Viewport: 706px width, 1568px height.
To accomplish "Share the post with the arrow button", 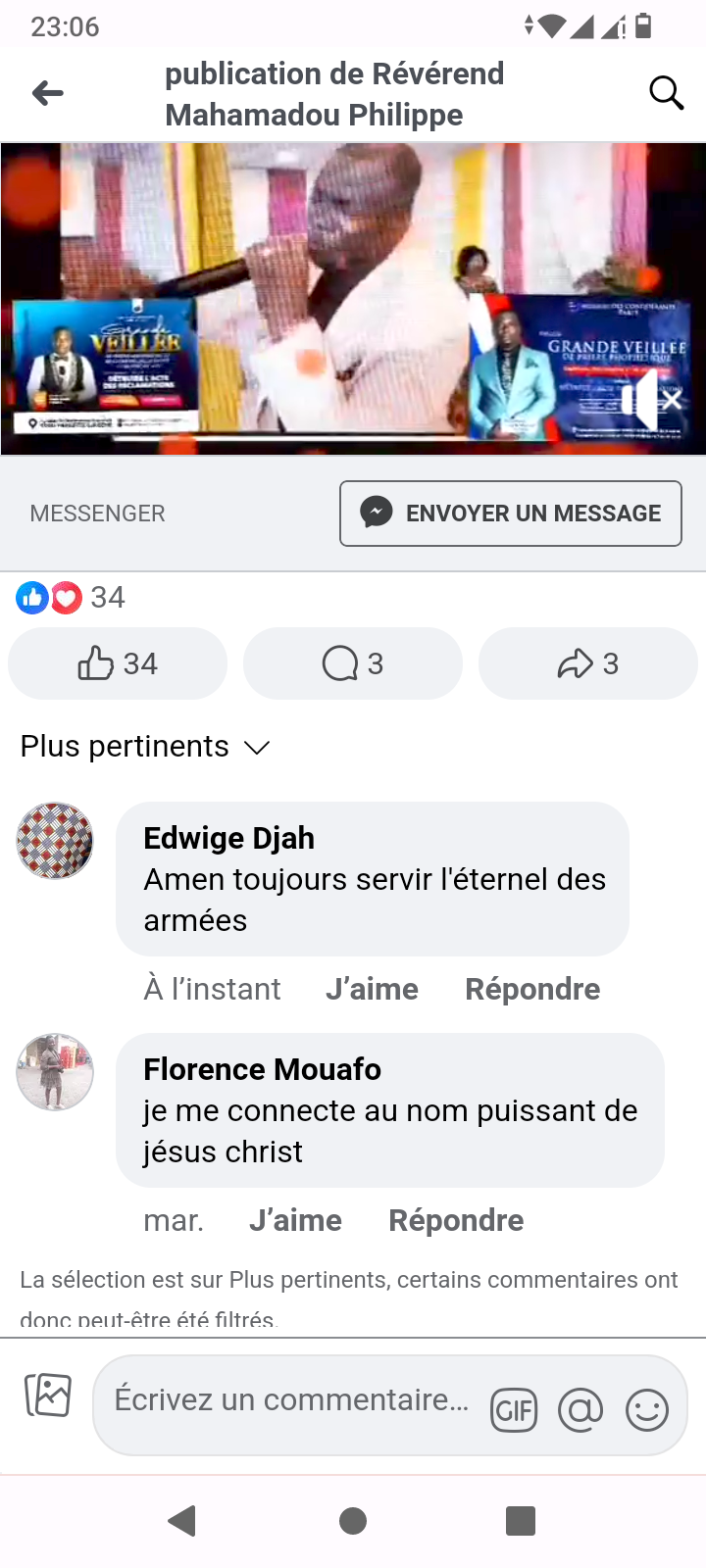I will click(x=587, y=663).
